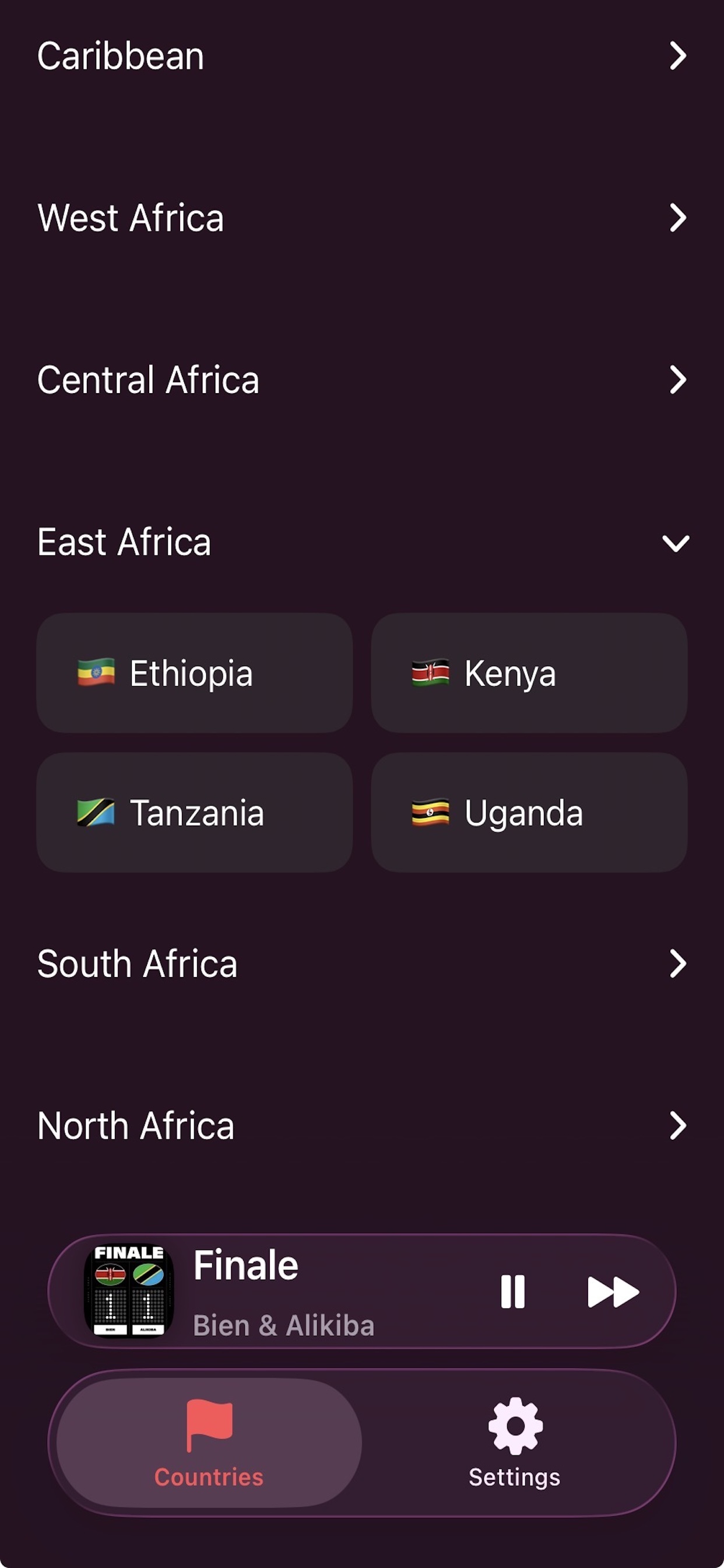The width and height of the screenshot is (724, 1568).
Task: Open the Finale album artwork
Action: click(x=129, y=1290)
